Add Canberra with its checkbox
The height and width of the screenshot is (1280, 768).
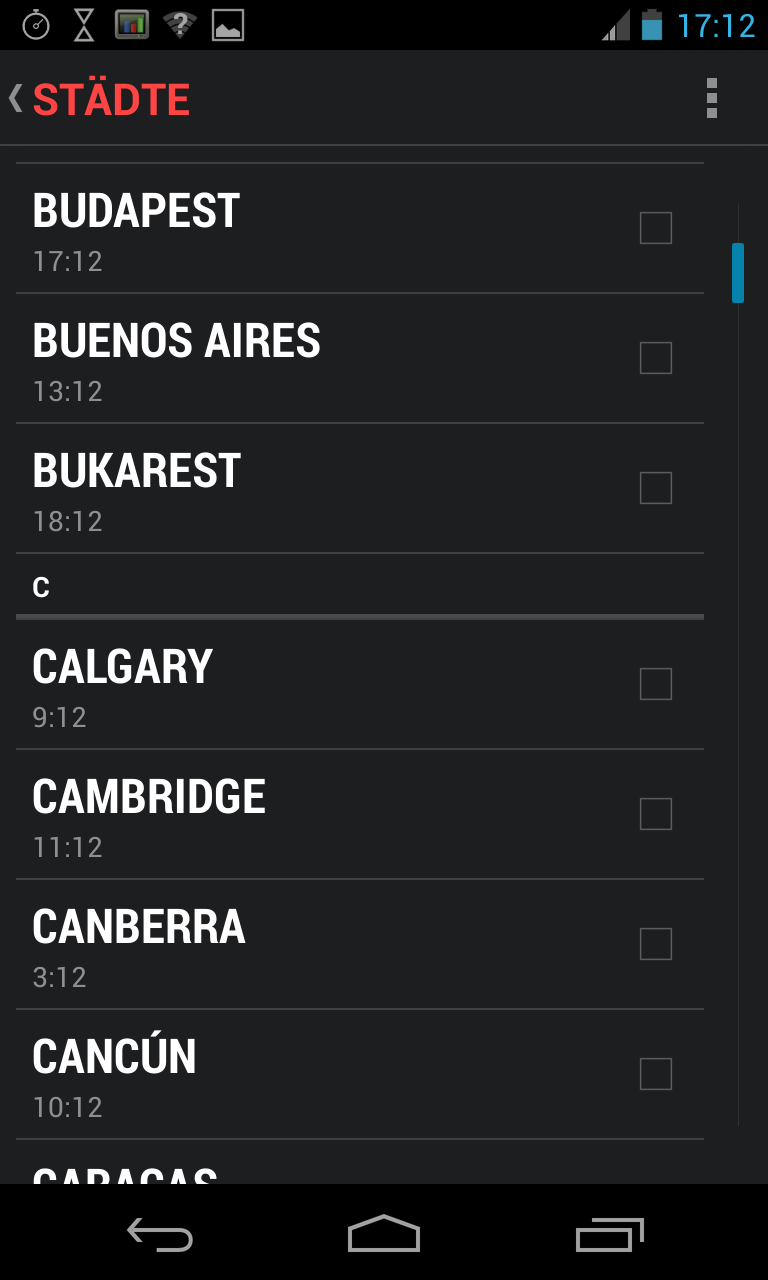pos(655,944)
